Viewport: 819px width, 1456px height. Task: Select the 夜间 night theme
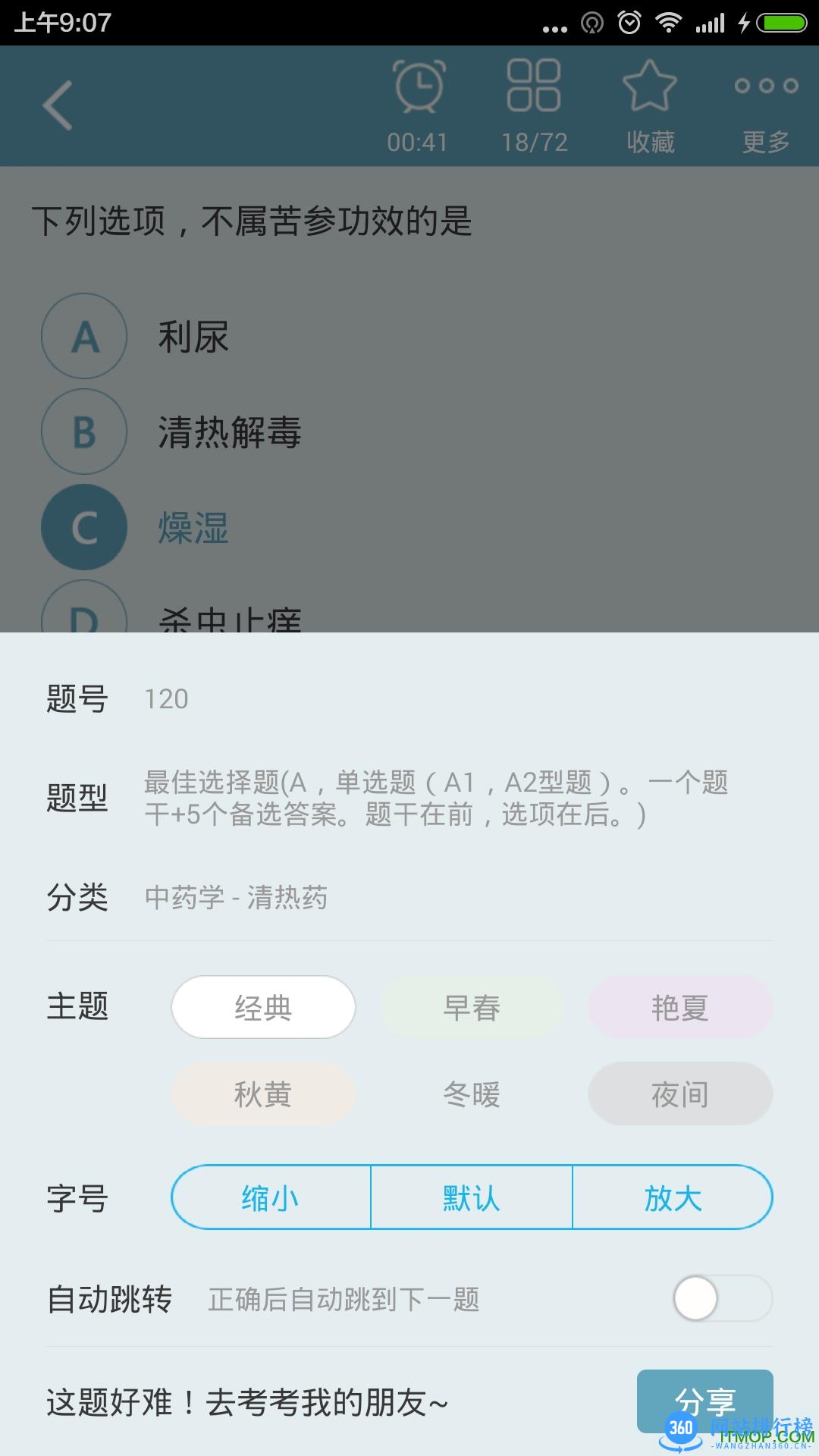coord(679,1094)
